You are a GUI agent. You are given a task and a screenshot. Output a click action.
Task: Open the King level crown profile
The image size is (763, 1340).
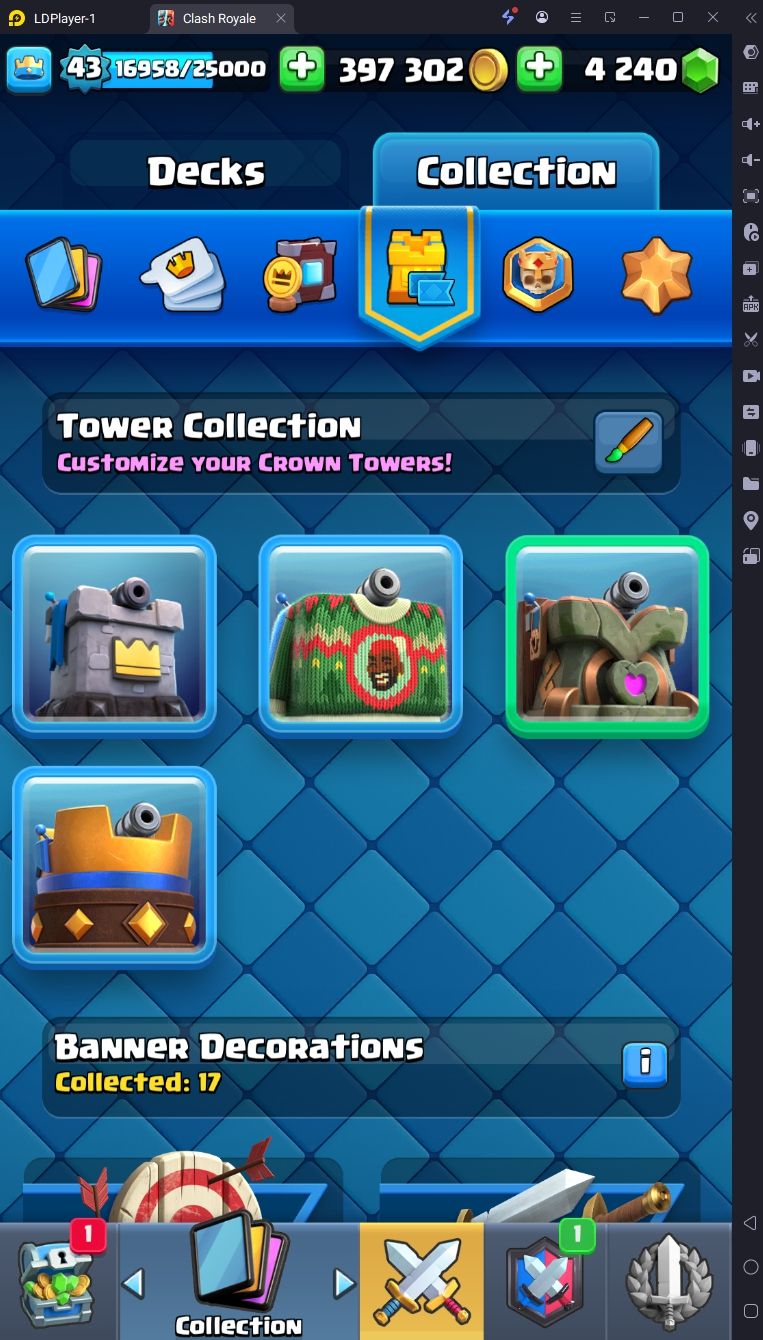(x=30, y=68)
